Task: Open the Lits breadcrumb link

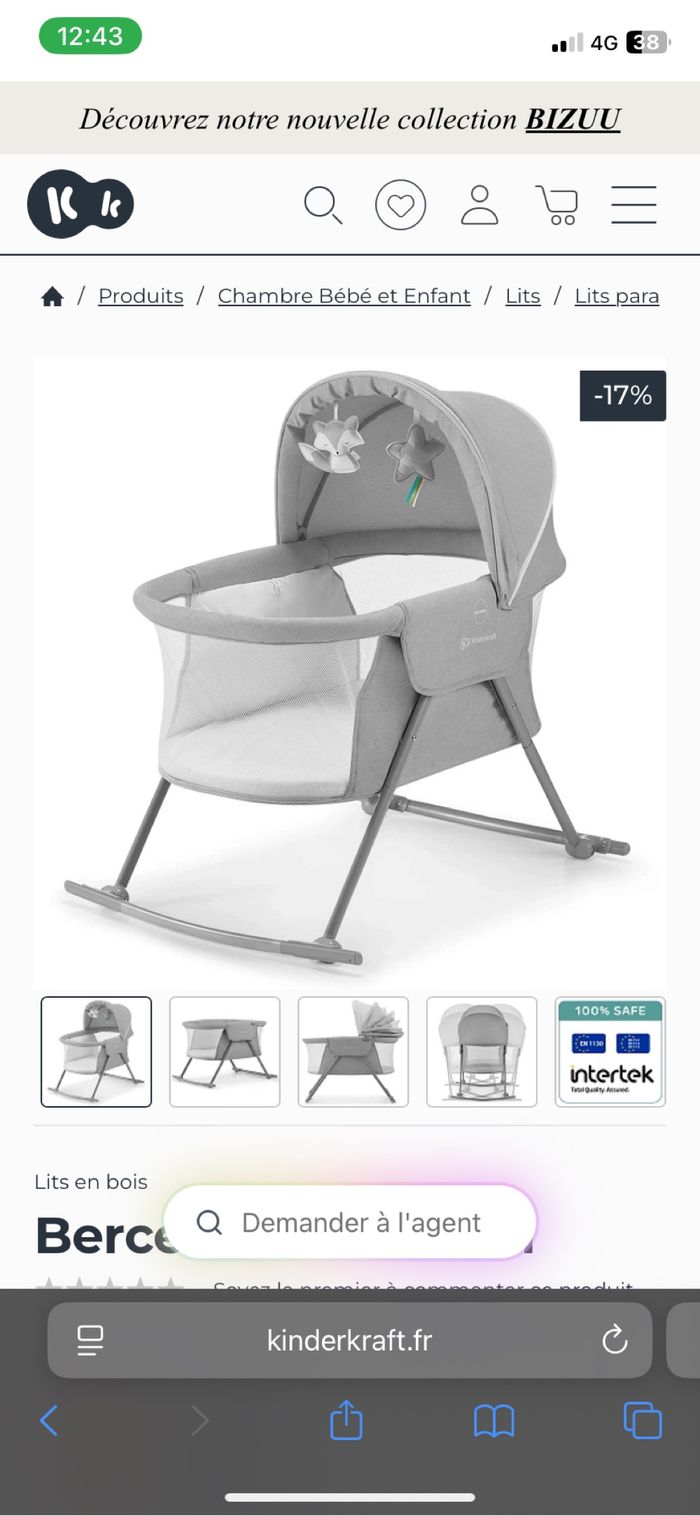Action: coord(522,296)
